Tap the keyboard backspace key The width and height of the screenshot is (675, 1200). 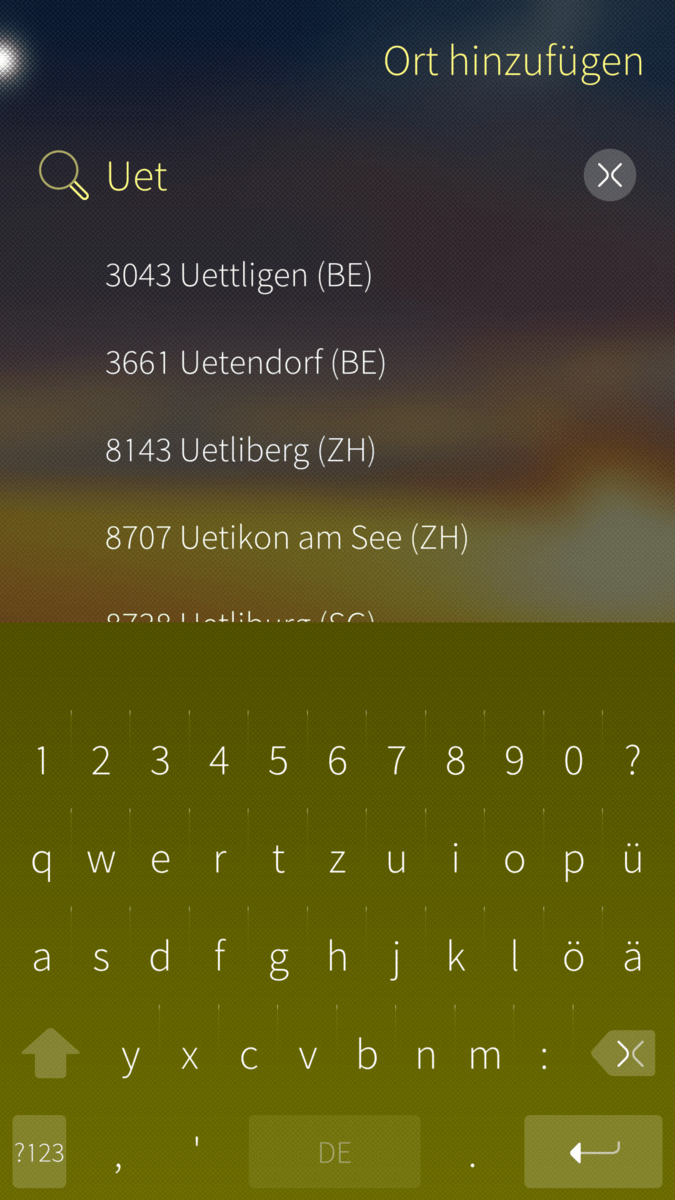tap(624, 1054)
